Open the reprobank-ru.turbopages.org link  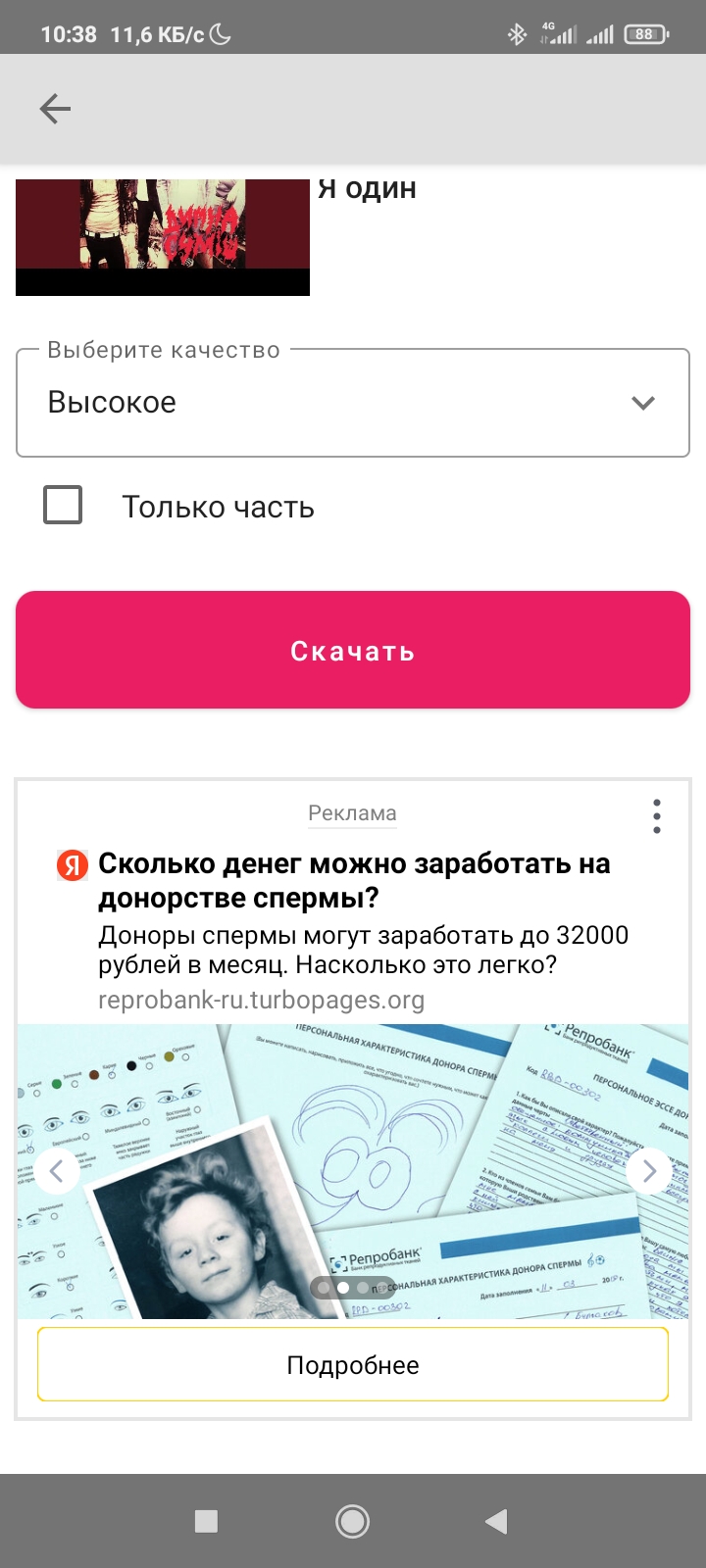click(261, 1000)
